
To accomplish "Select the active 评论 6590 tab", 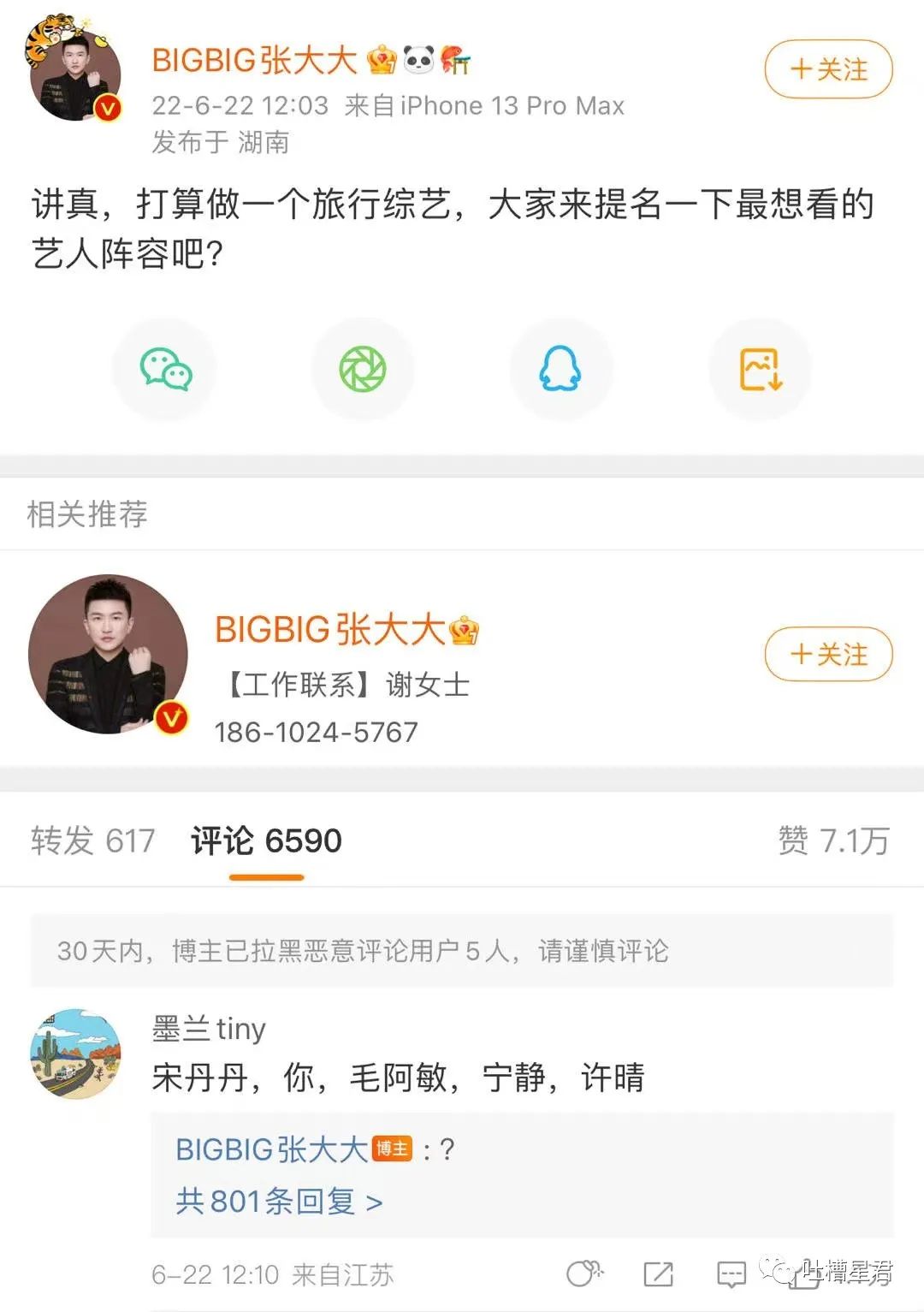I will (x=264, y=840).
